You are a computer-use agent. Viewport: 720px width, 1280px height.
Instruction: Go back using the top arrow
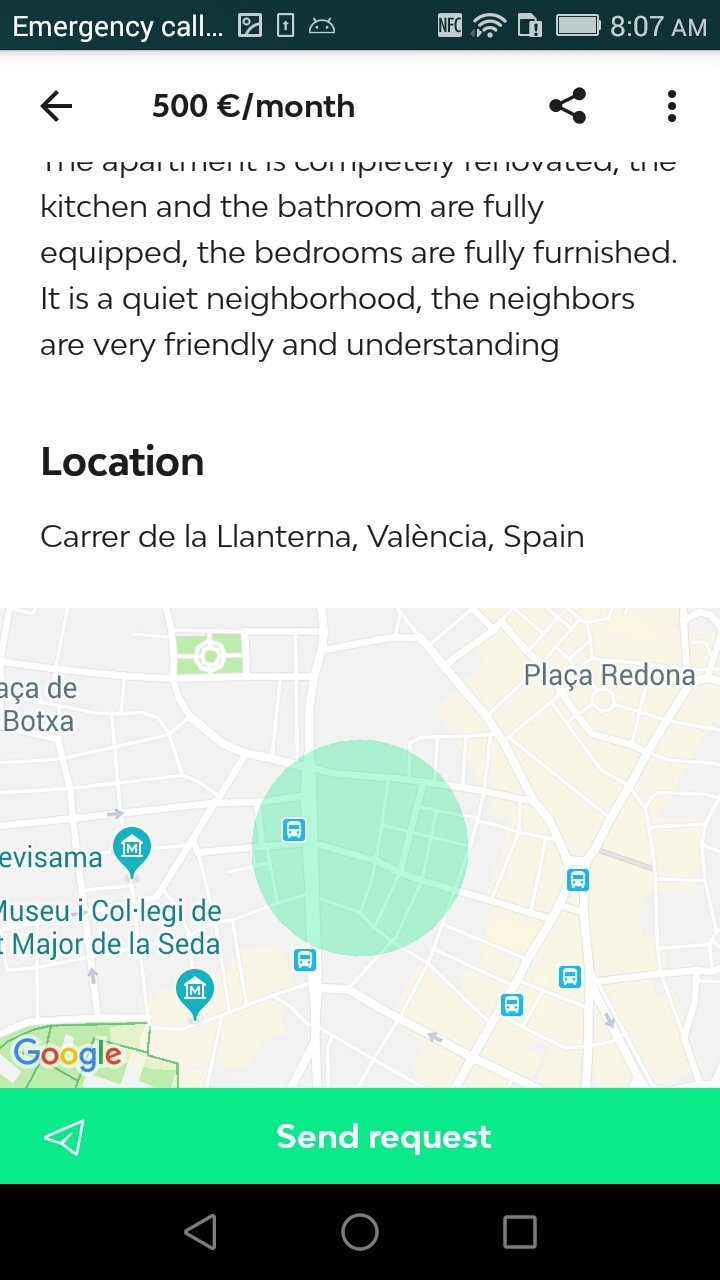pos(56,106)
